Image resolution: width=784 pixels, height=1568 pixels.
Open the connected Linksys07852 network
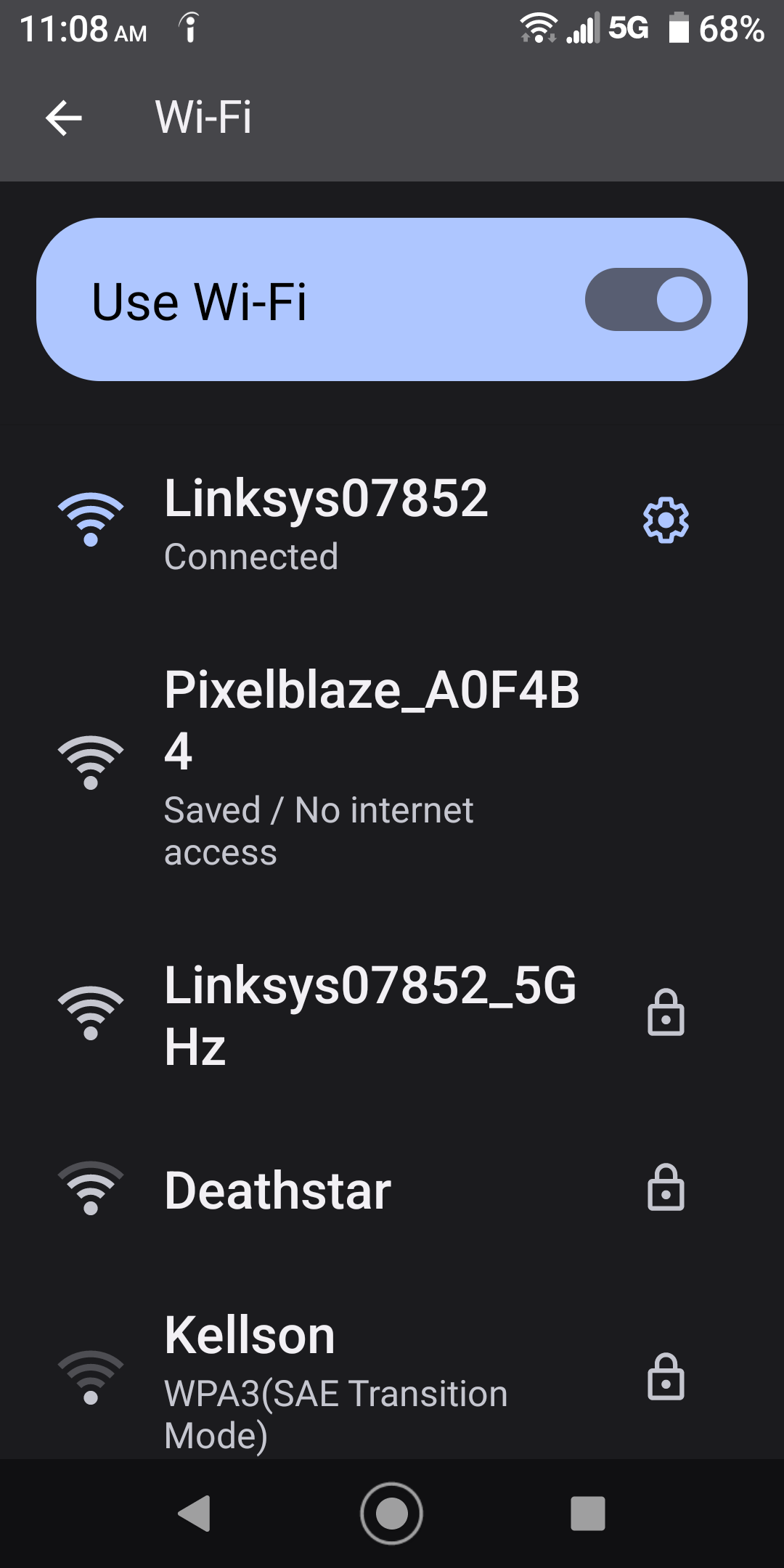(x=325, y=523)
